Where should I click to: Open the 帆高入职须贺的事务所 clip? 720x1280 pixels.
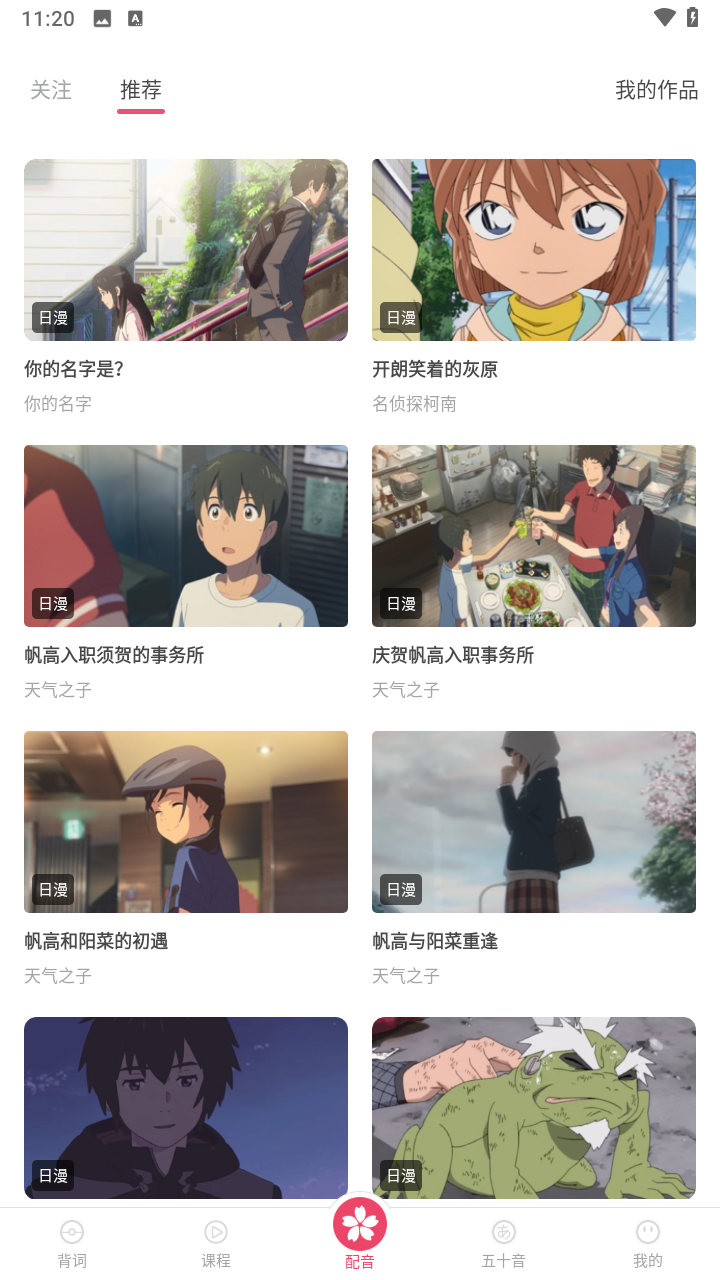[186, 536]
